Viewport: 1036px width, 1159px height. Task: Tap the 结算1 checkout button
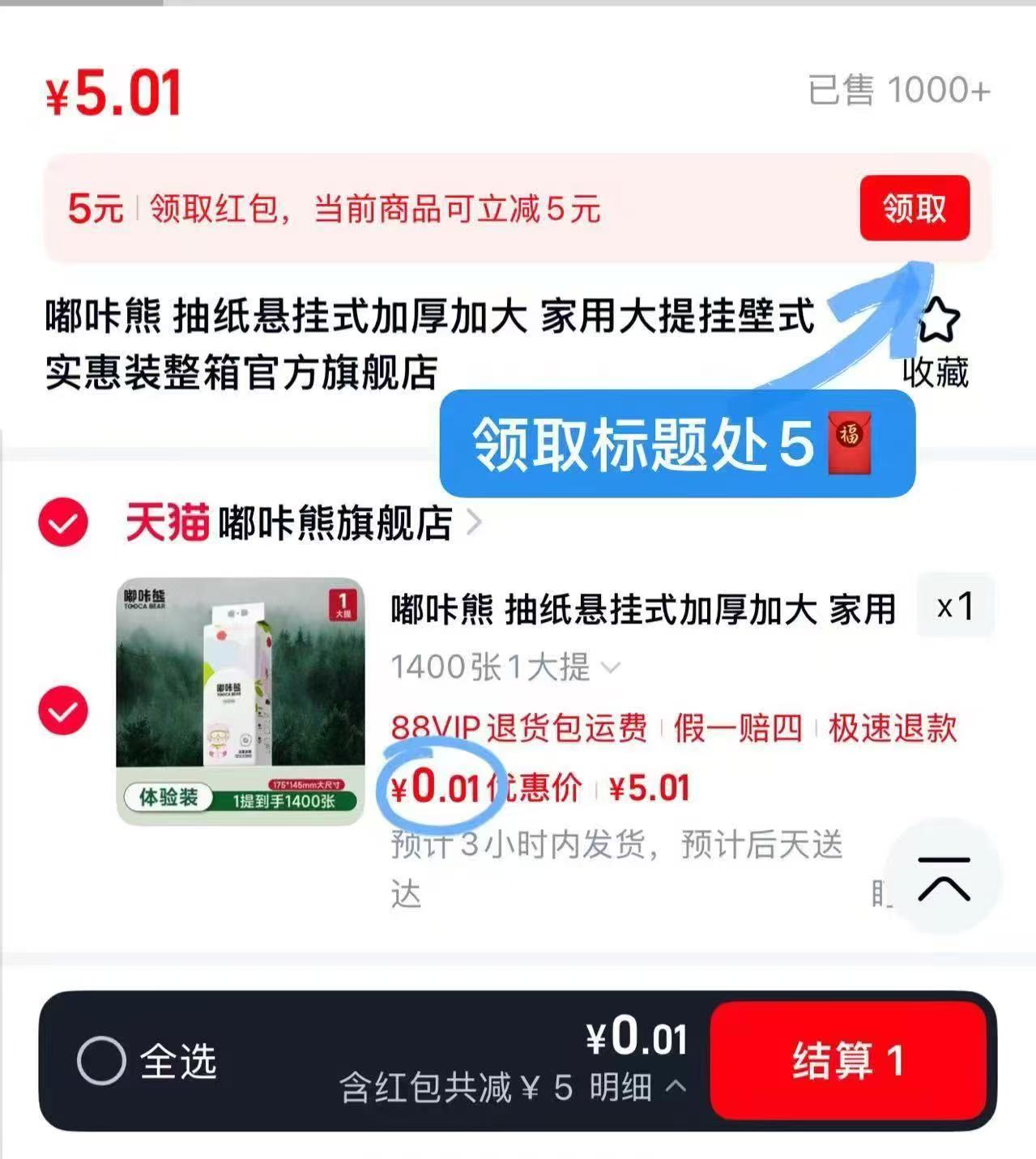tap(847, 1059)
